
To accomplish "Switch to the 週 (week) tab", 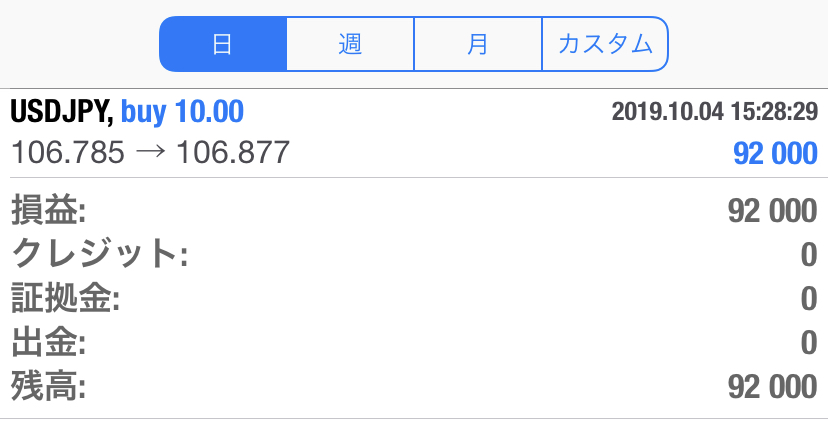I will click(x=350, y=44).
